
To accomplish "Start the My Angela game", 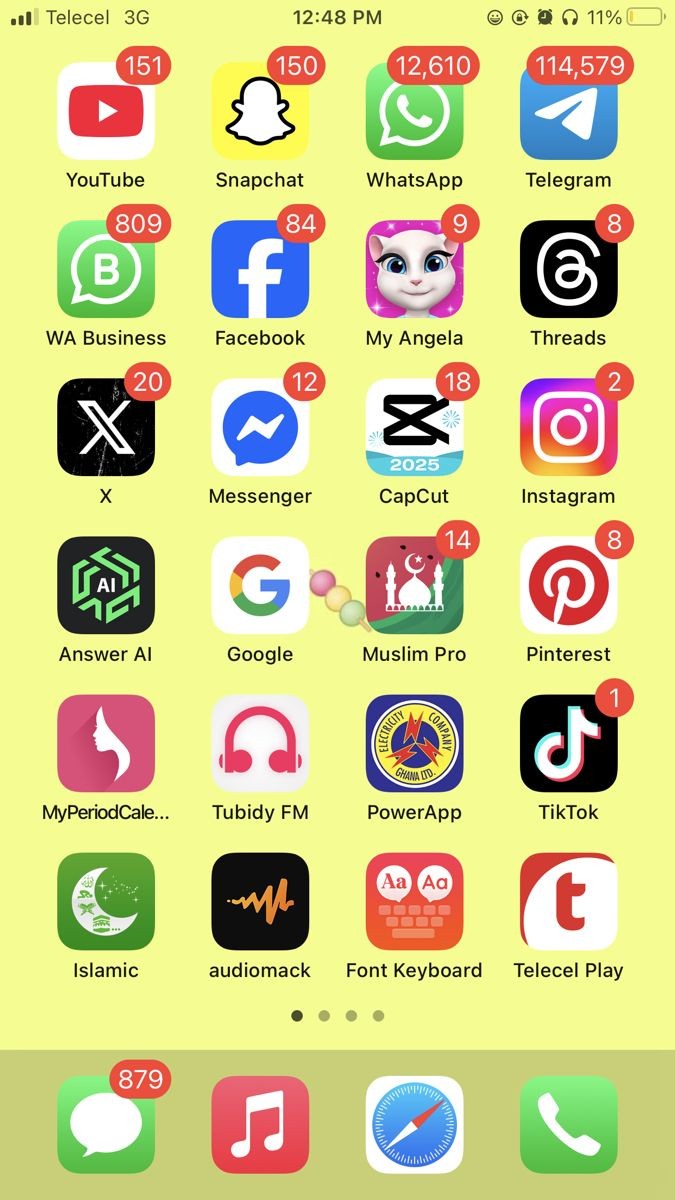I will tap(414, 269).
